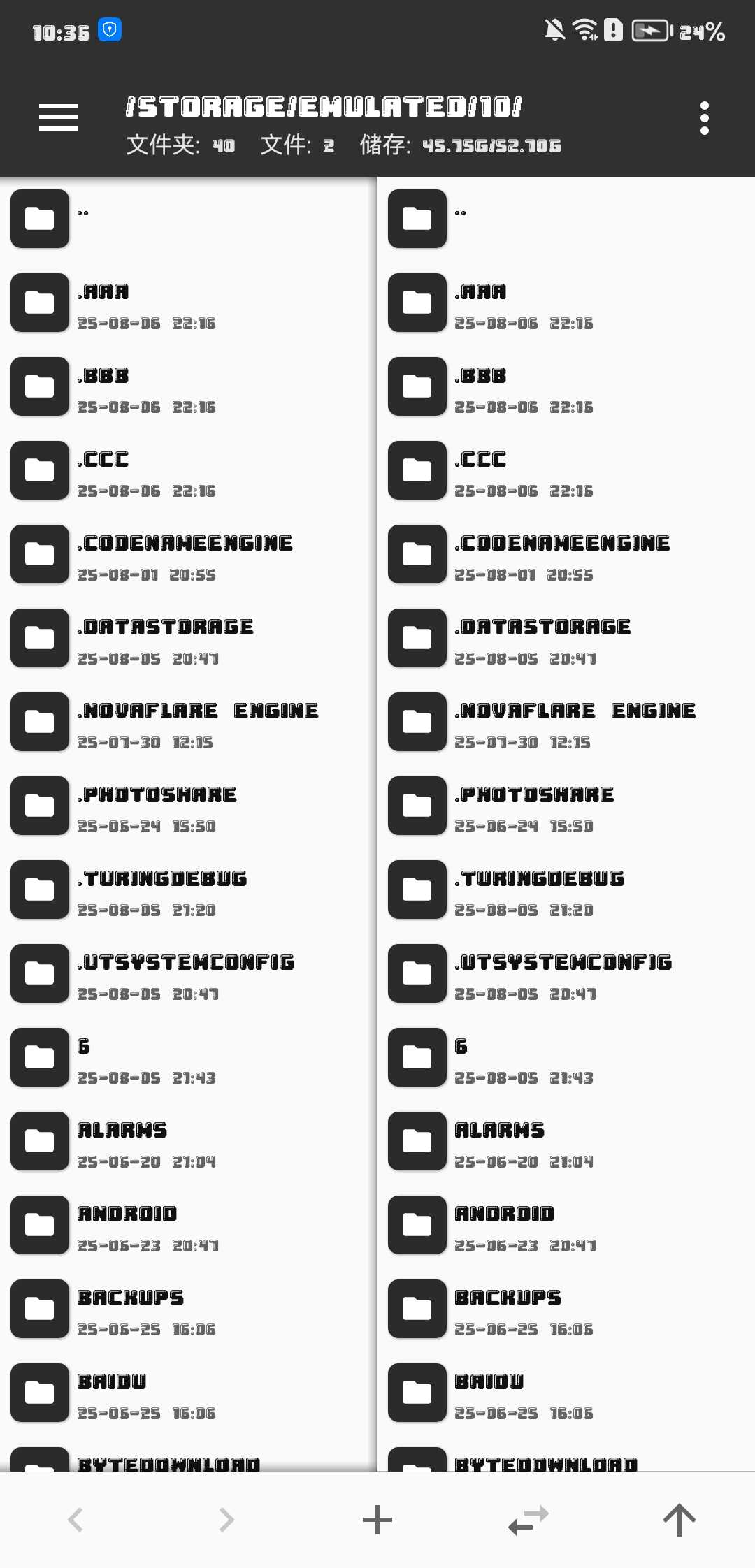Viewport: 755px width, 1568px height.
Task: Tap the plus icon to create new
Action: pyautogui.click(x=377, y=1519)
